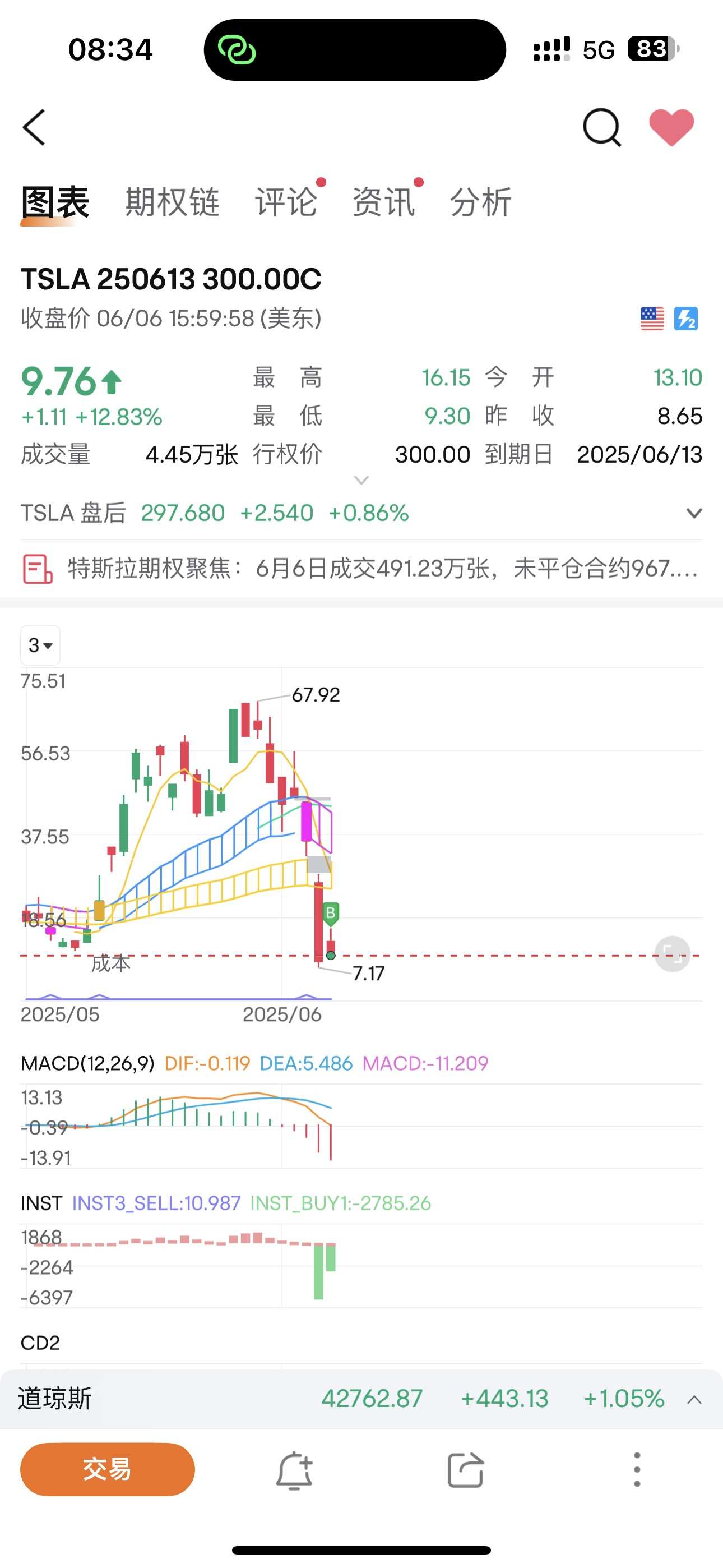Expand the 道琼斯 index bar
The width and height of the screenshot is (723, 1568).
click(x=694, y=1399)
